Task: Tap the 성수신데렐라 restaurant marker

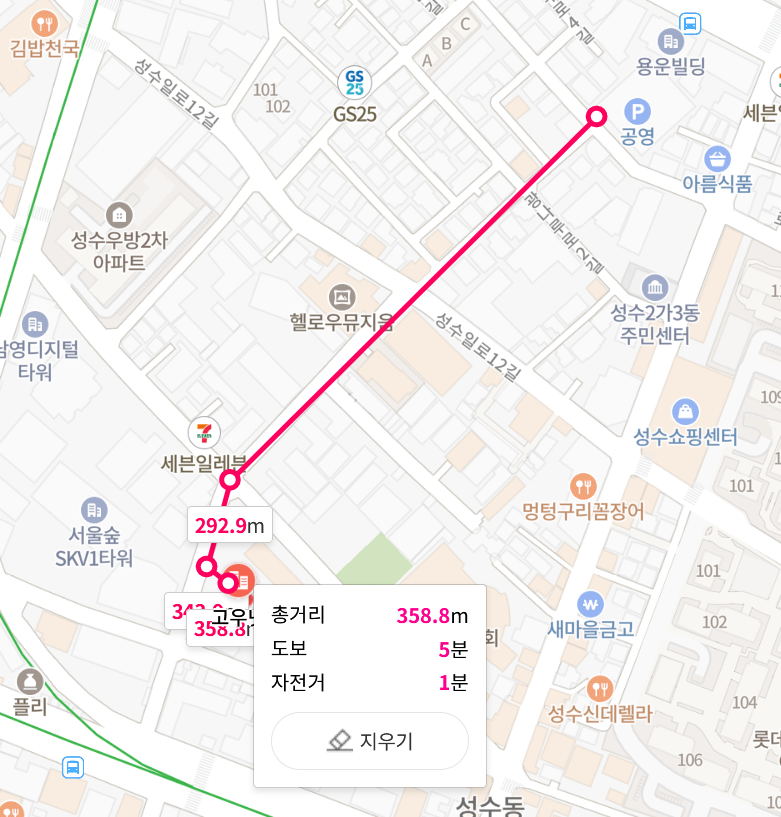Action: click(599, 688)
